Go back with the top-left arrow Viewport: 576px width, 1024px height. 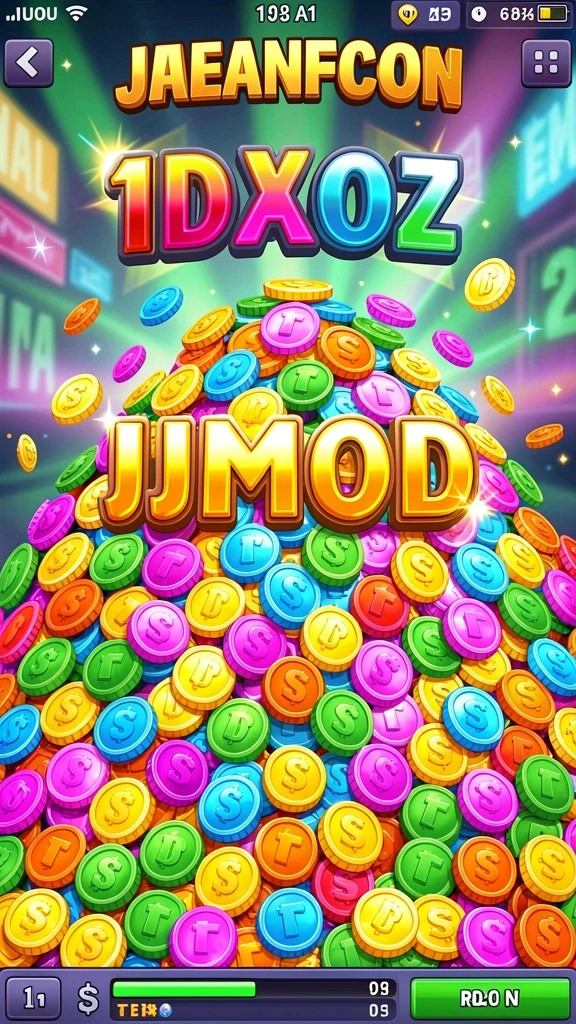[x=28, y=63]
